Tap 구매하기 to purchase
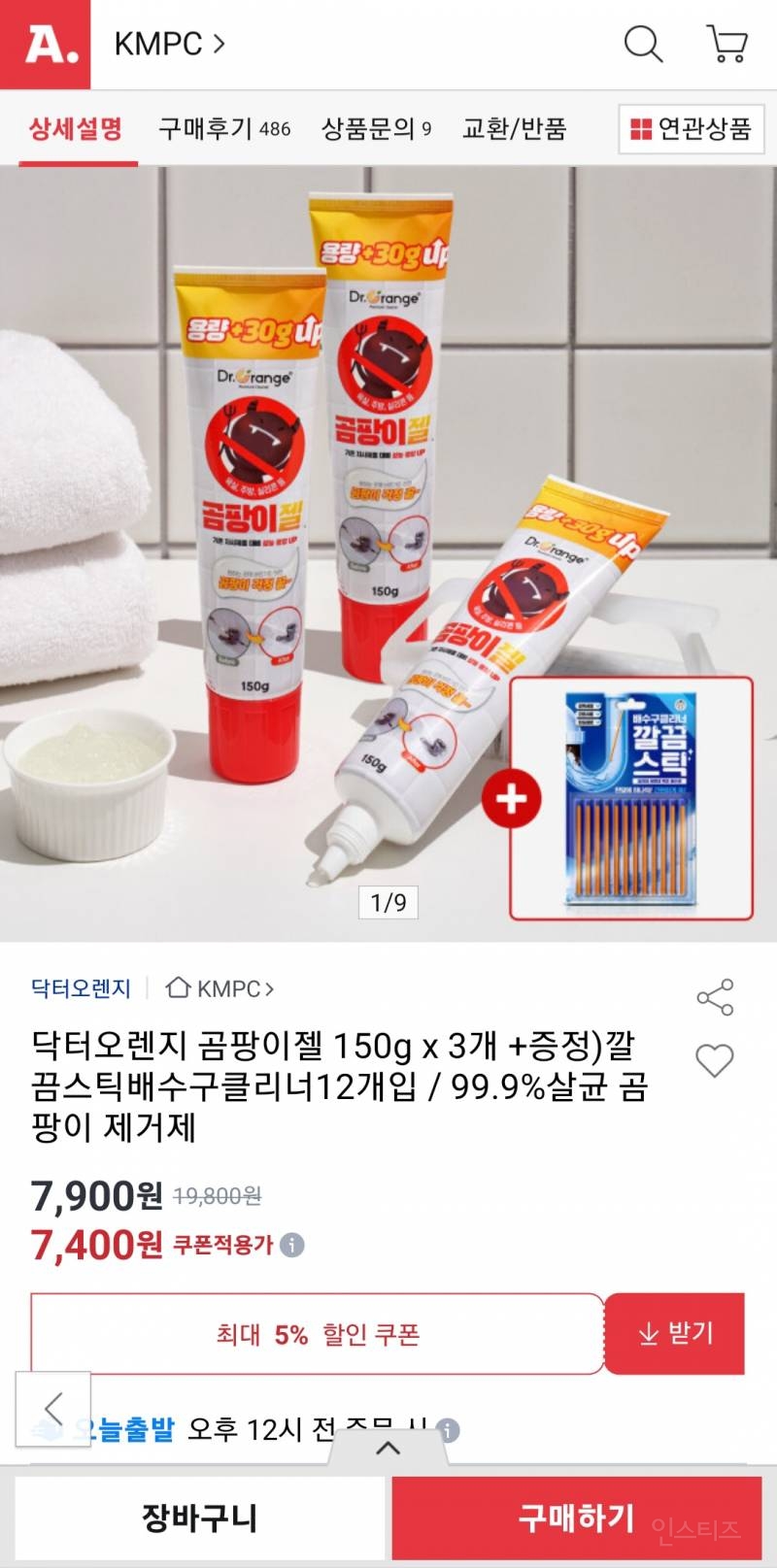 tap(576, 1518)
